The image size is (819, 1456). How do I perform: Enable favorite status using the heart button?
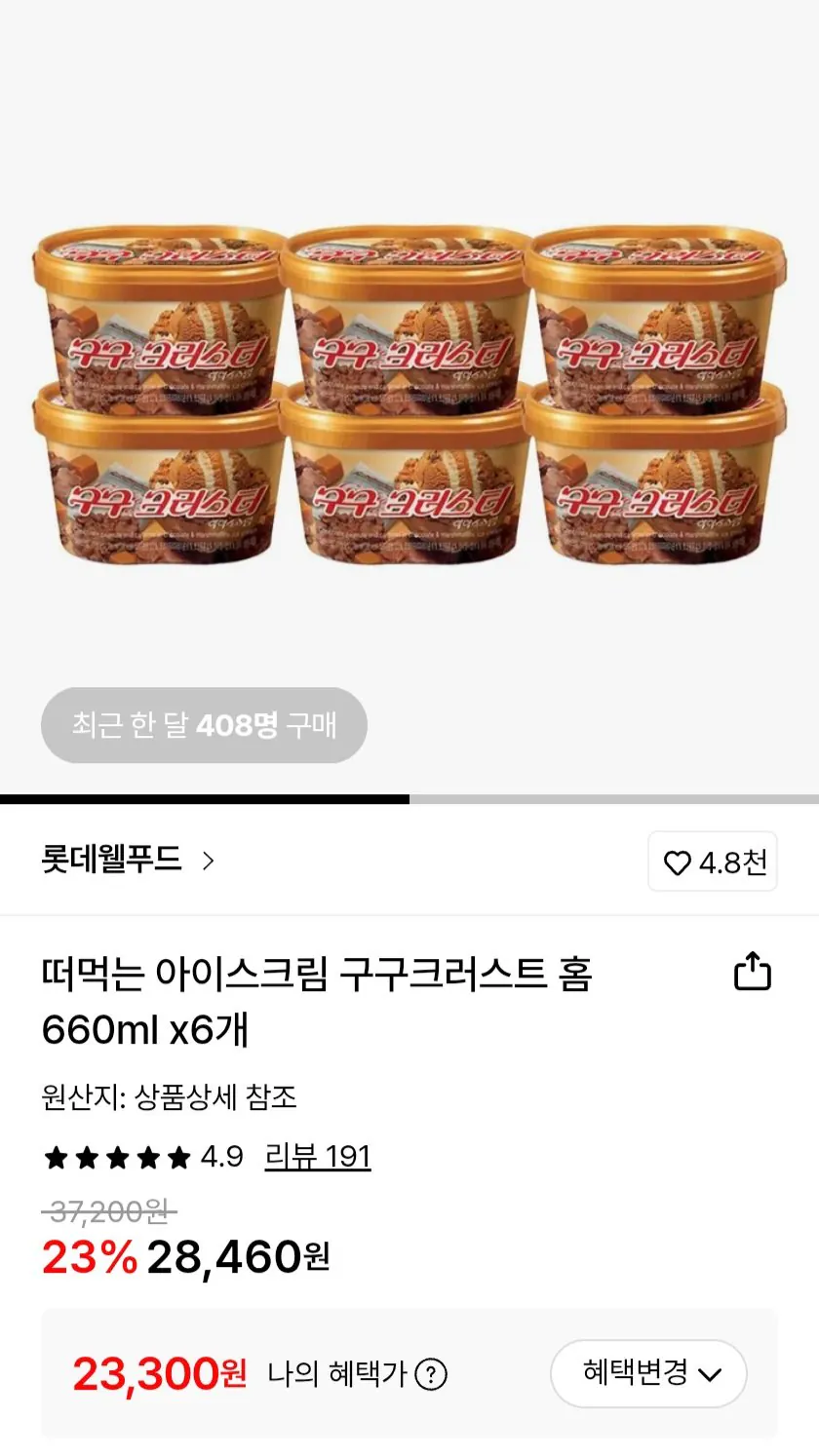679,862
